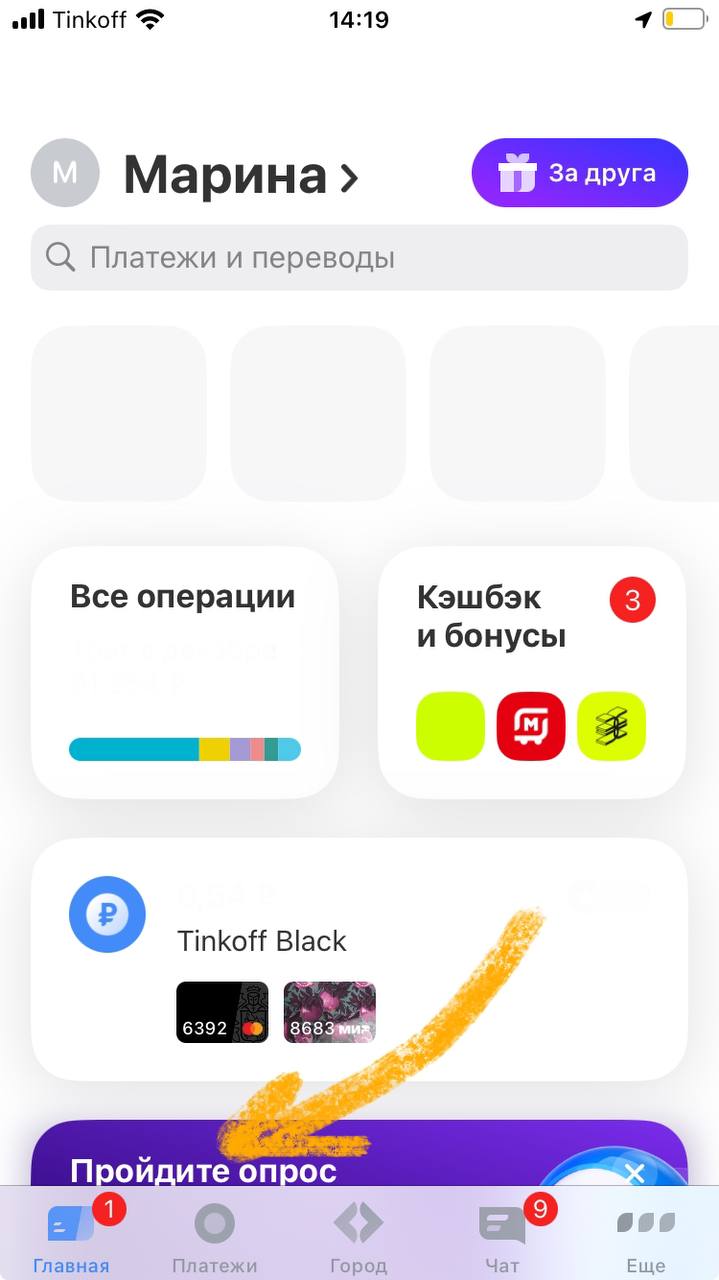Image resolution: width=719 pixels, height=1280 pixels.
Task: Open the Платежи и переводы search field
Action: [x=359, y=258]
